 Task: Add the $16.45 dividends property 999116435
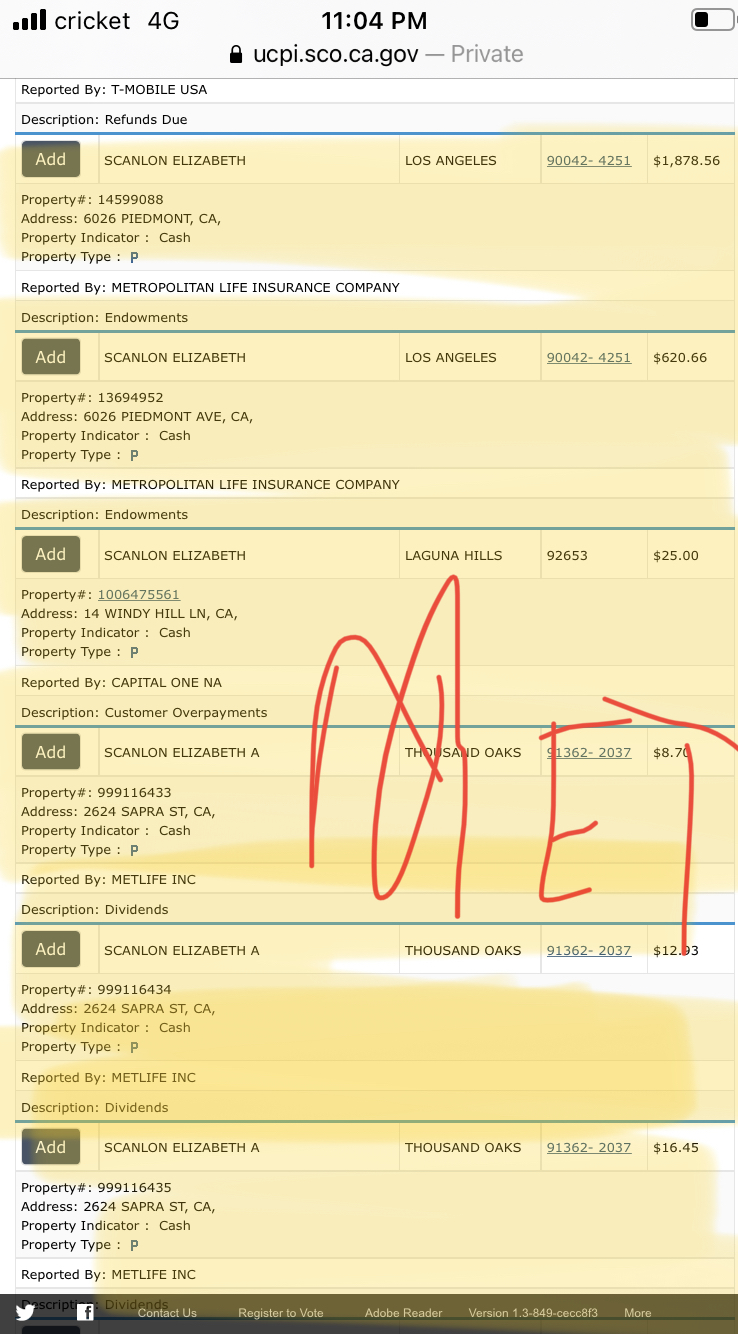coord(51,1147)
